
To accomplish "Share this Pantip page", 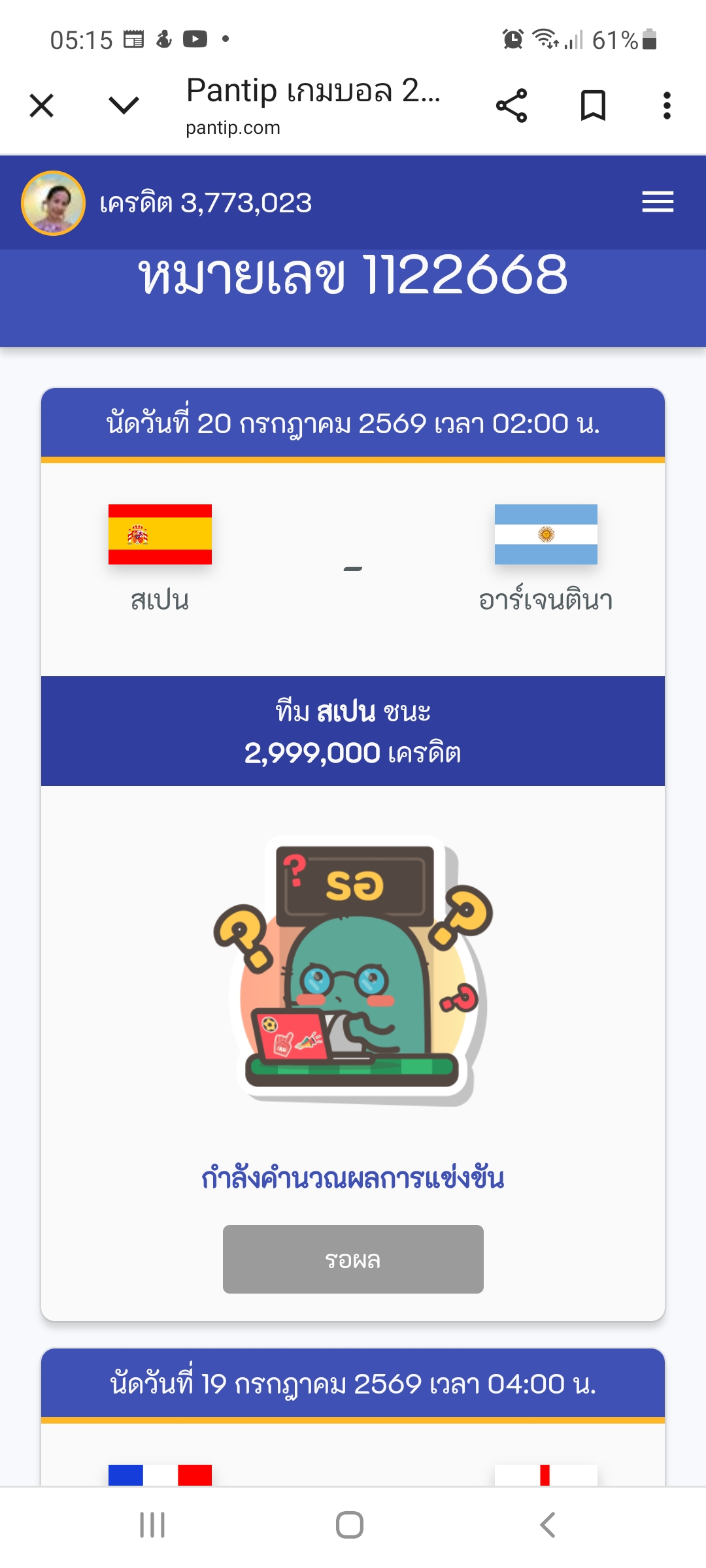I will tap(511, 105).
